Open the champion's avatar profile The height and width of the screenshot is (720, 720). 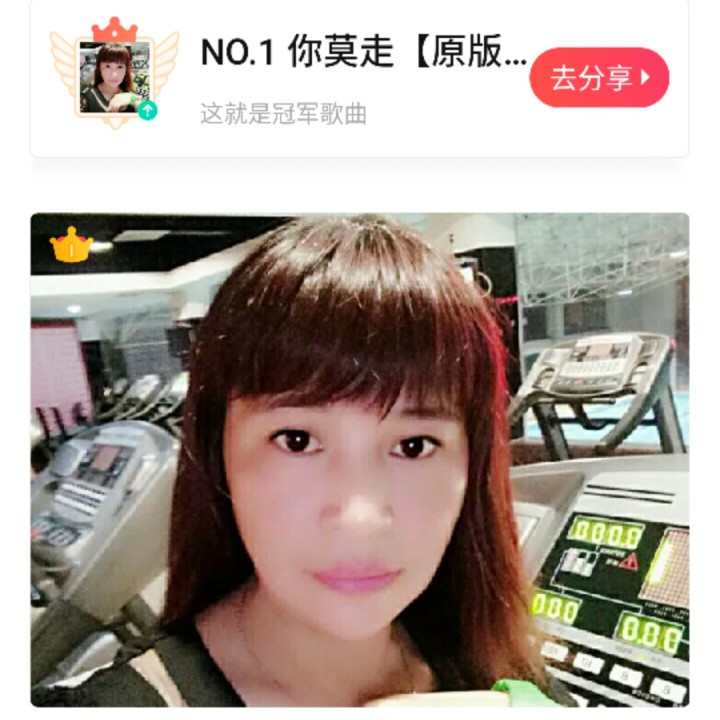coord(113,78)
